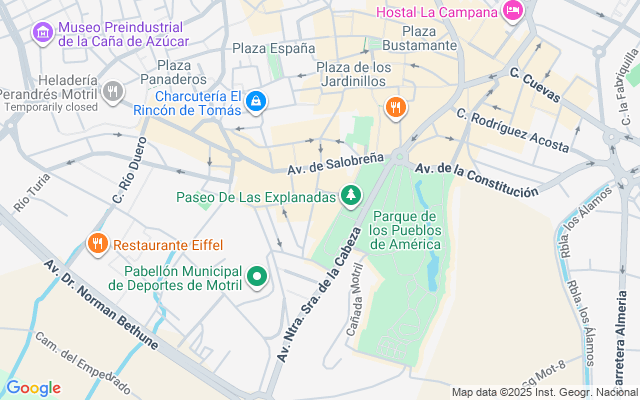Select the unlabeled orange restaurant pin near Plaza de los Jardinillos
Screen dimensions: 640x400
(396, 109)
